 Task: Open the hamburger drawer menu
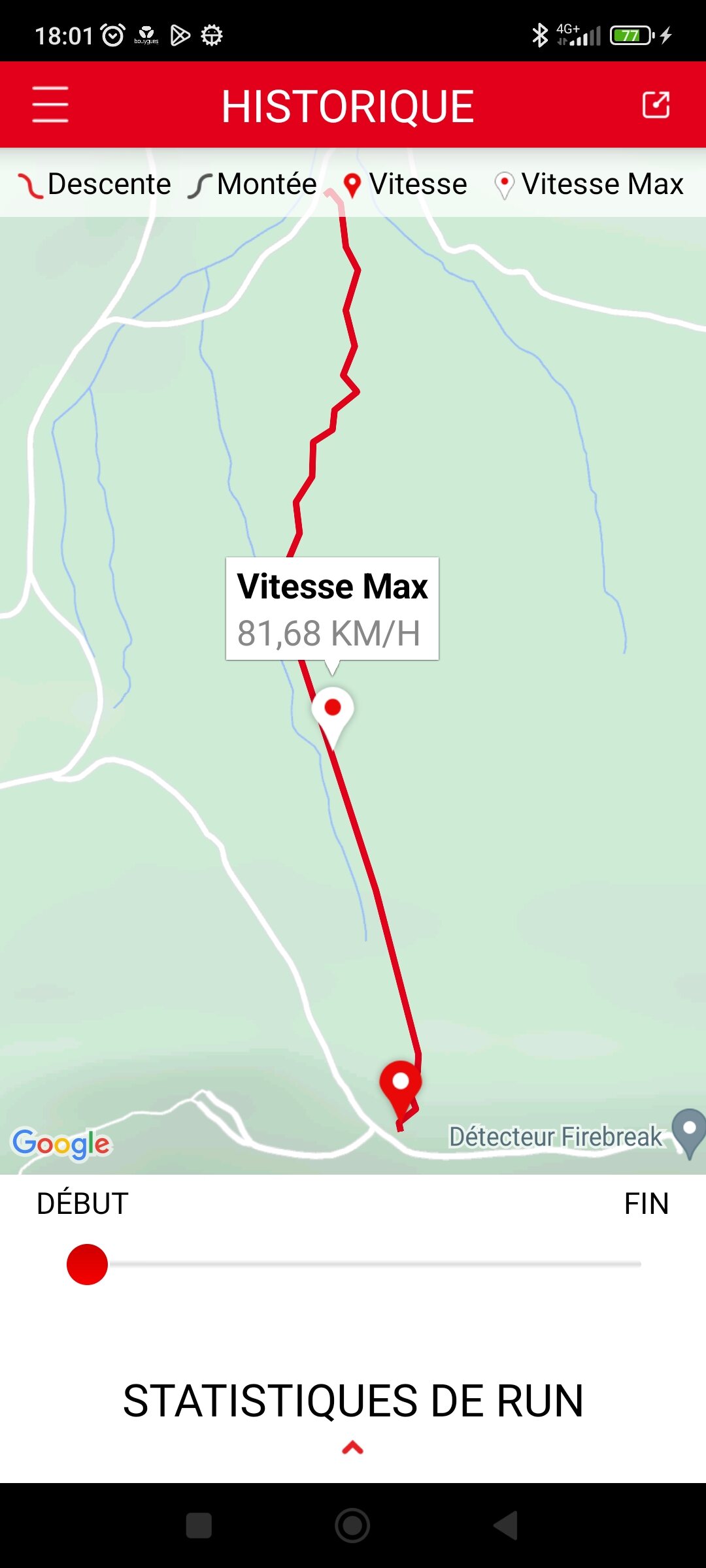[x=50, y=105]
